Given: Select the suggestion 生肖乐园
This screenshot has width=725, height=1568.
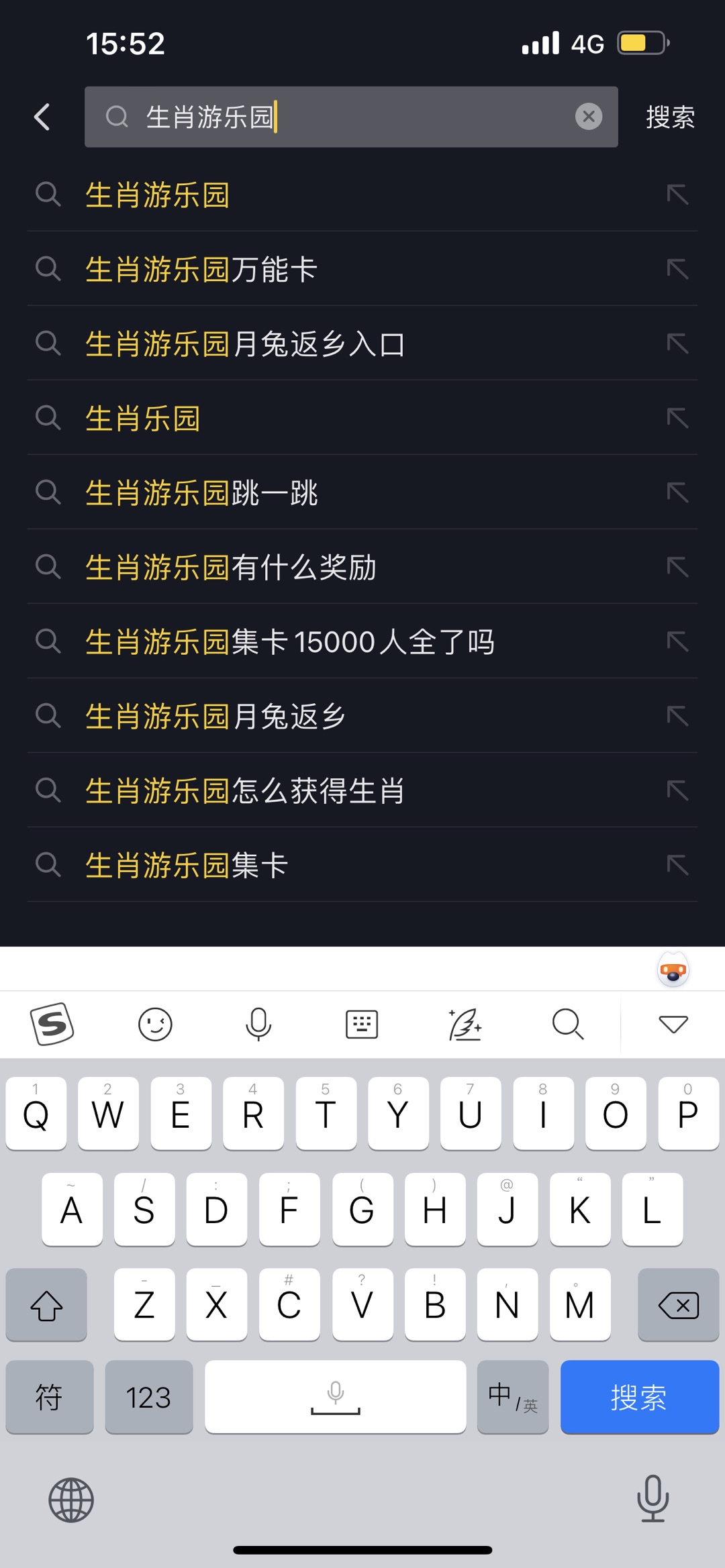Looking at the screenshot, I should pyautogui.click(x=144, y=417).
